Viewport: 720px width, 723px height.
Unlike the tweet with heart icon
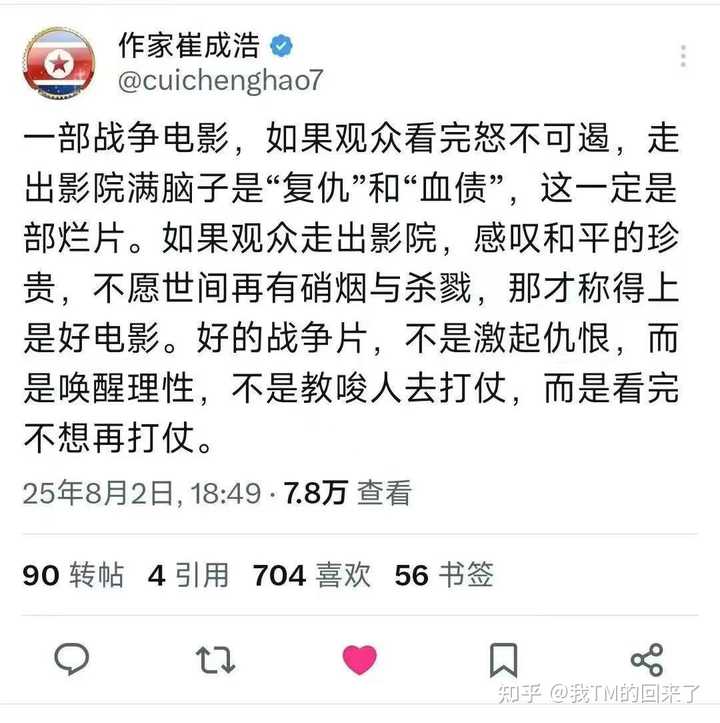[x=359, y=659]
